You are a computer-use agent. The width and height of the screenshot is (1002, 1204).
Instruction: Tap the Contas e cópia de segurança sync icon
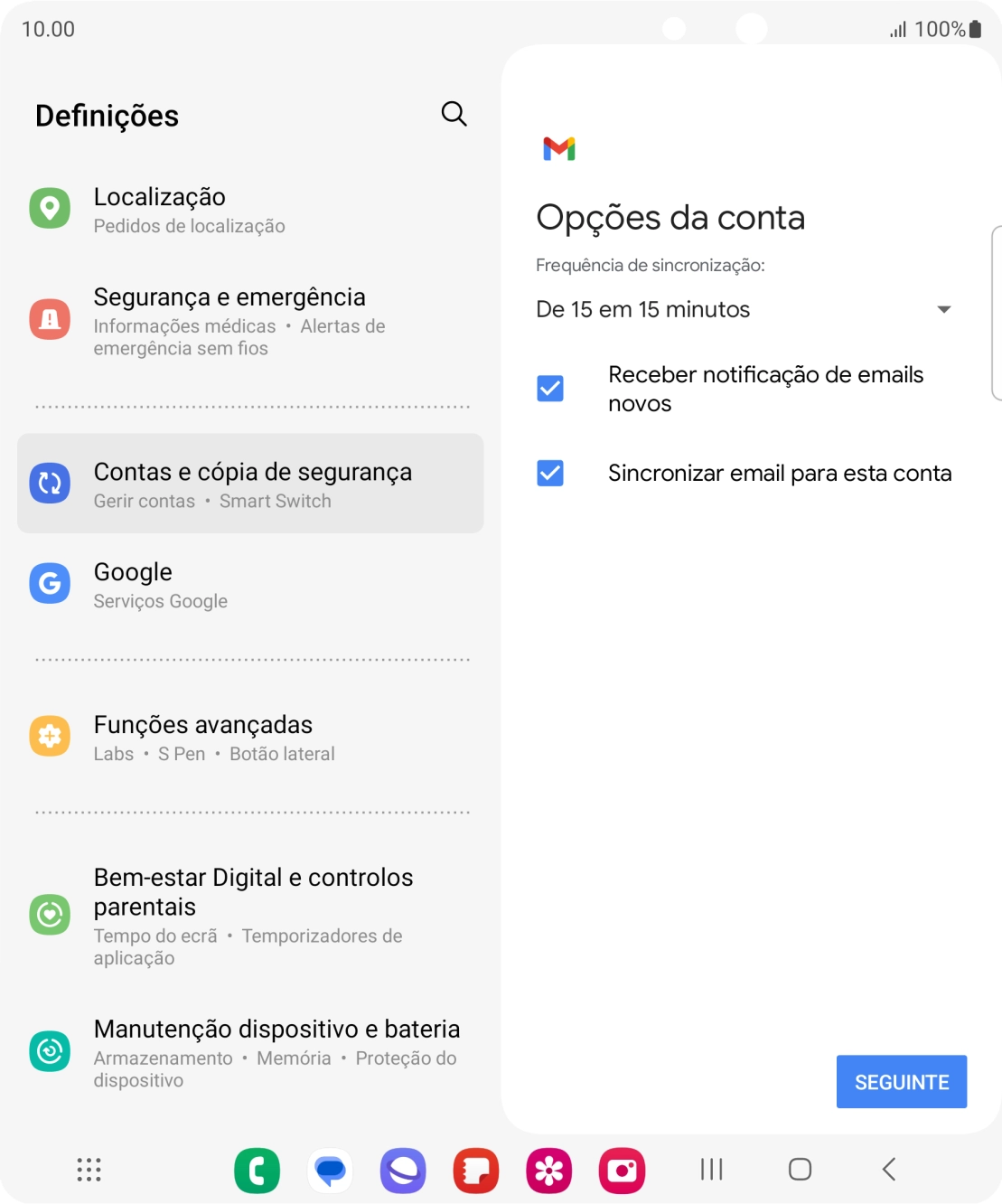coord(50,484)
